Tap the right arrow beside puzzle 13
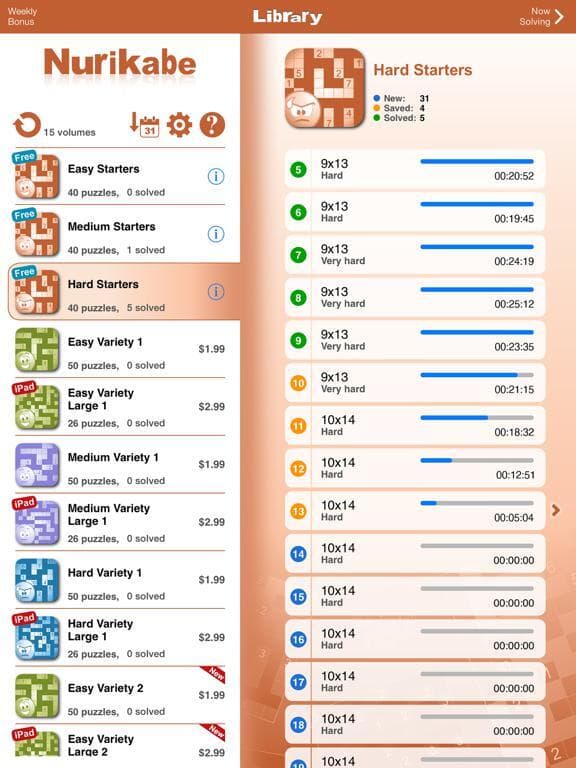 point(556,510)
